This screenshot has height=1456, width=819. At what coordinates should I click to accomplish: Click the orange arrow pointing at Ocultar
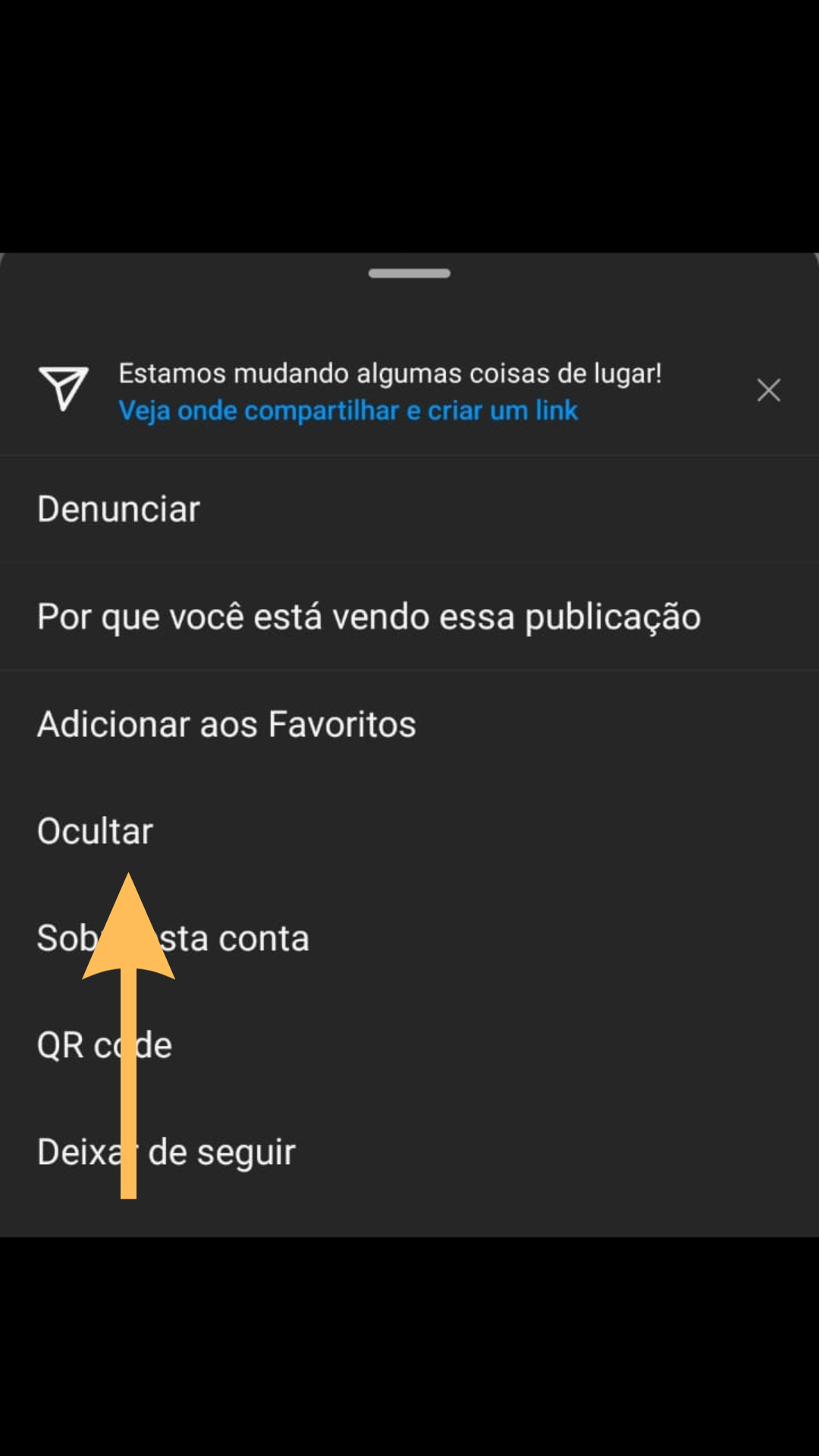click(x=129, y=986)
